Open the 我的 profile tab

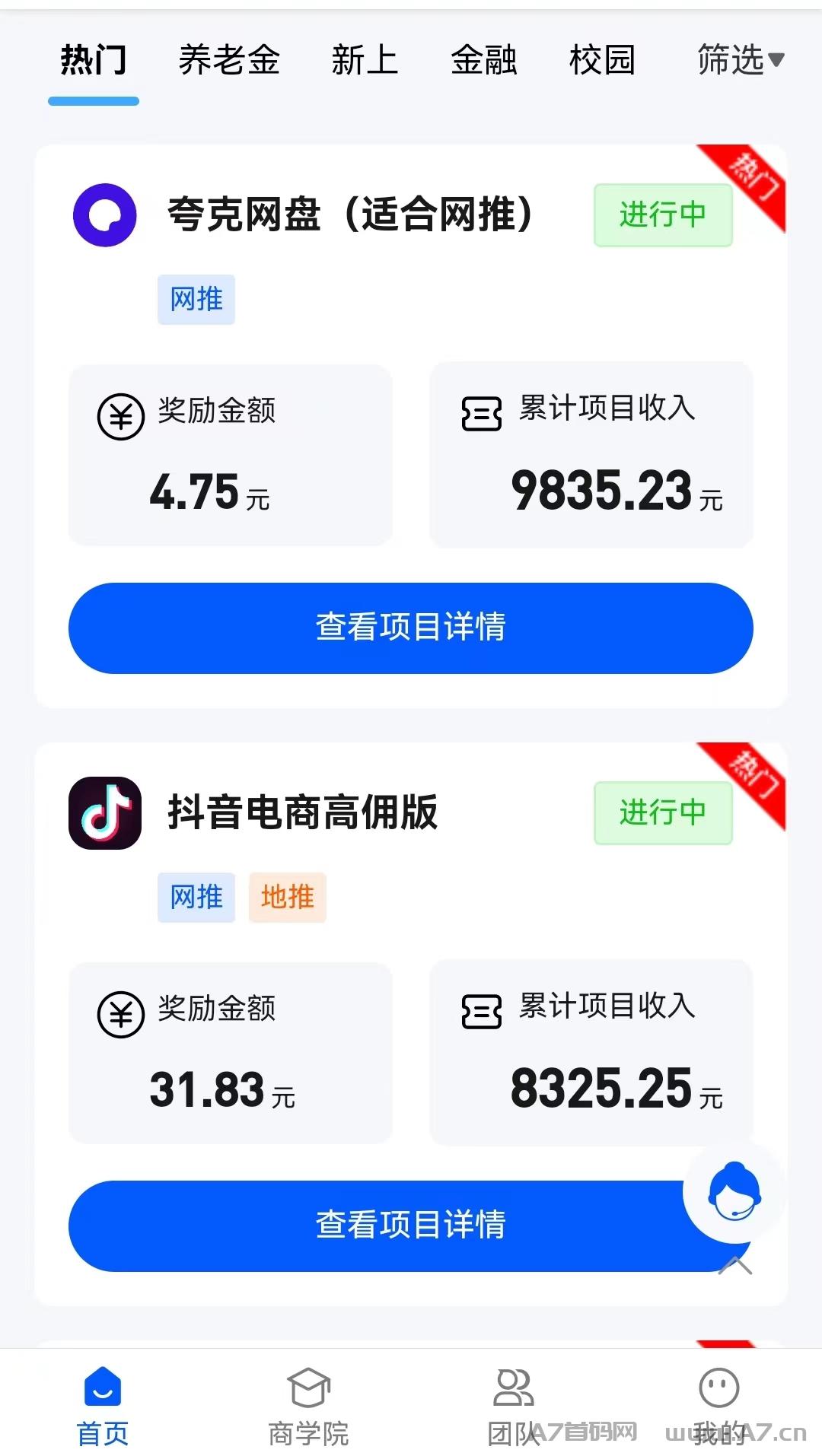[719, 1406]
